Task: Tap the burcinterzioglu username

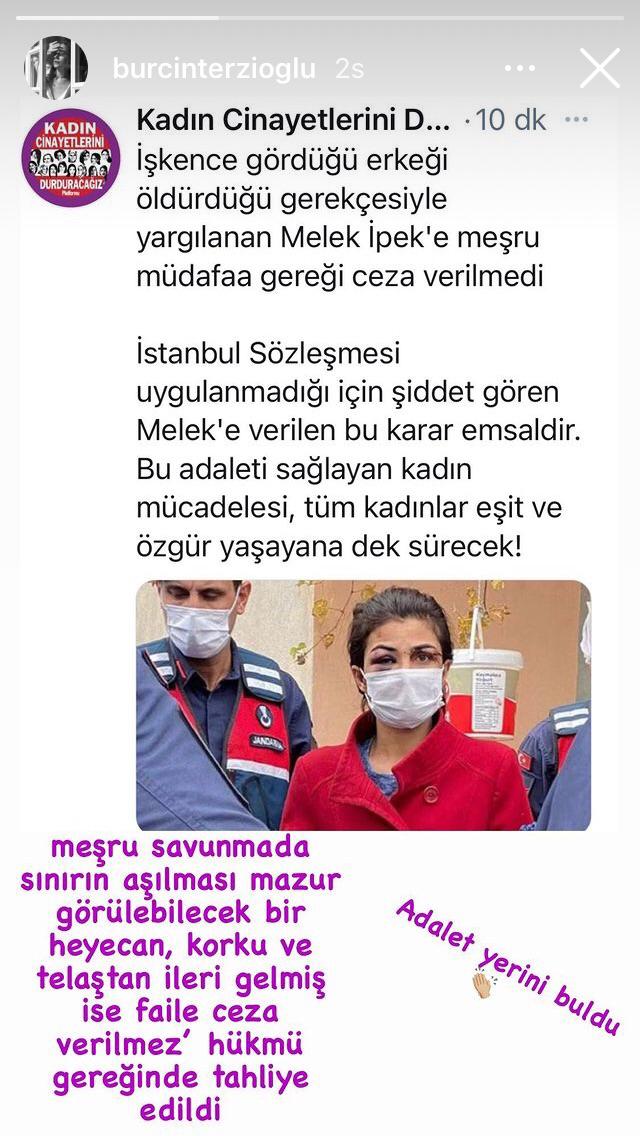Action: 214,69
